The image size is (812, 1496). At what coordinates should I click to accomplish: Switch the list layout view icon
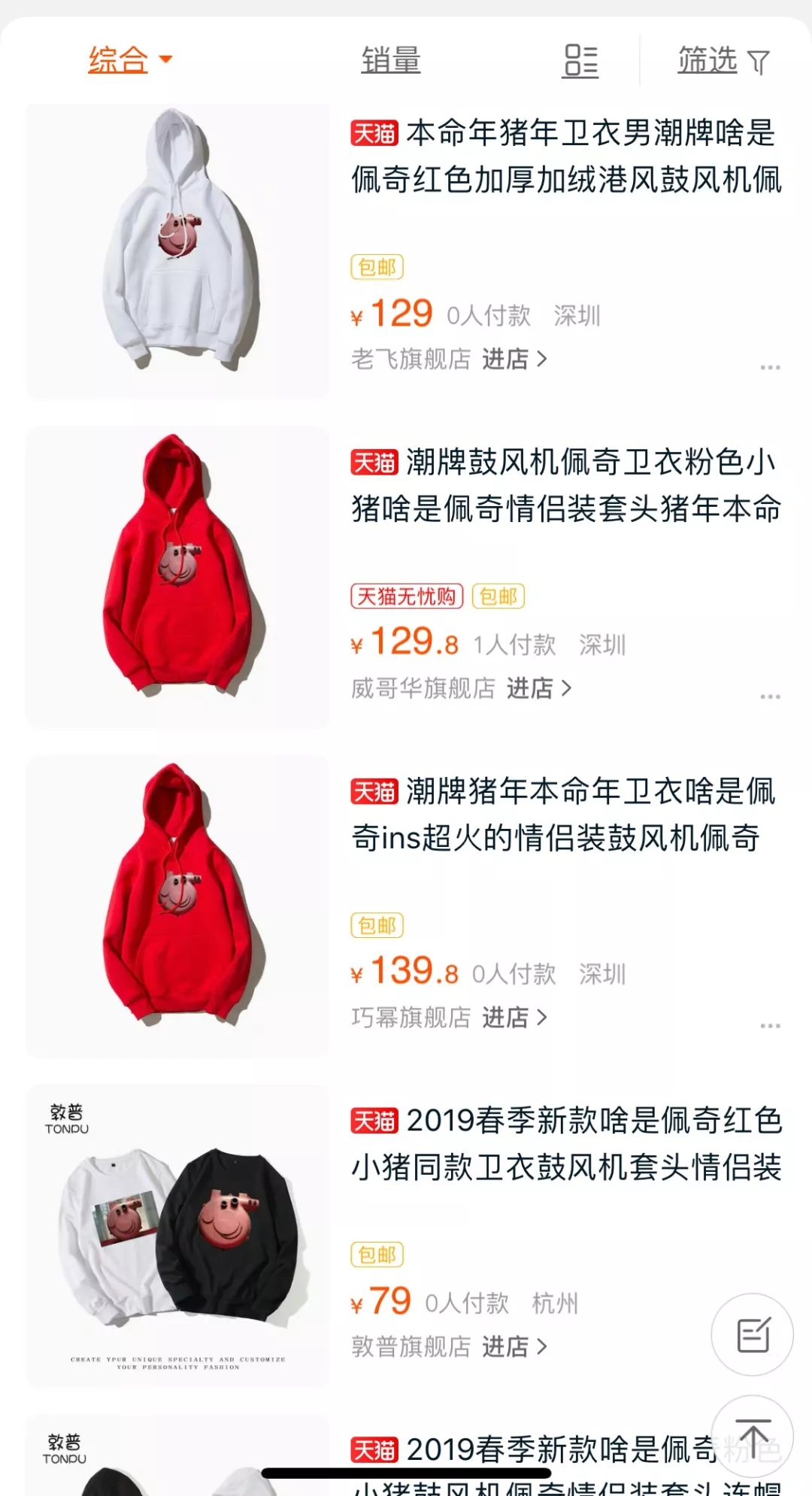click(581, 61)
